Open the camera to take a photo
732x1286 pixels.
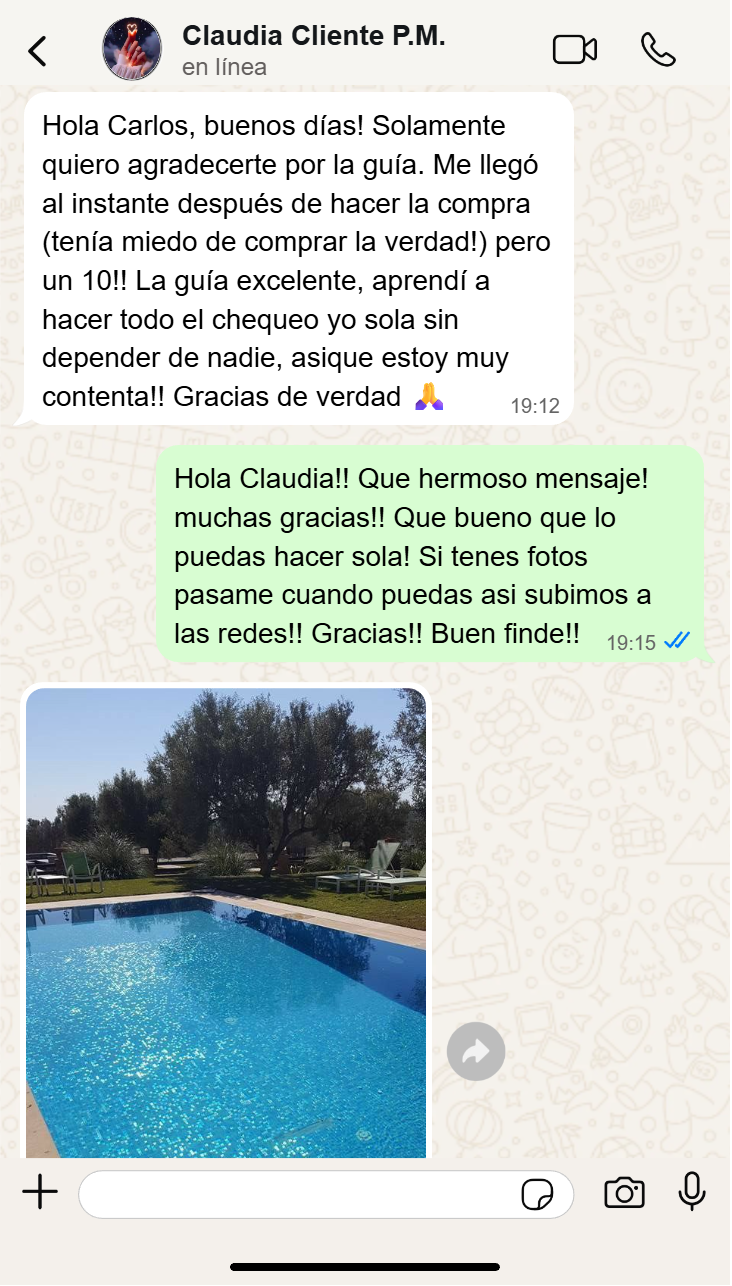pos(624,1193)
